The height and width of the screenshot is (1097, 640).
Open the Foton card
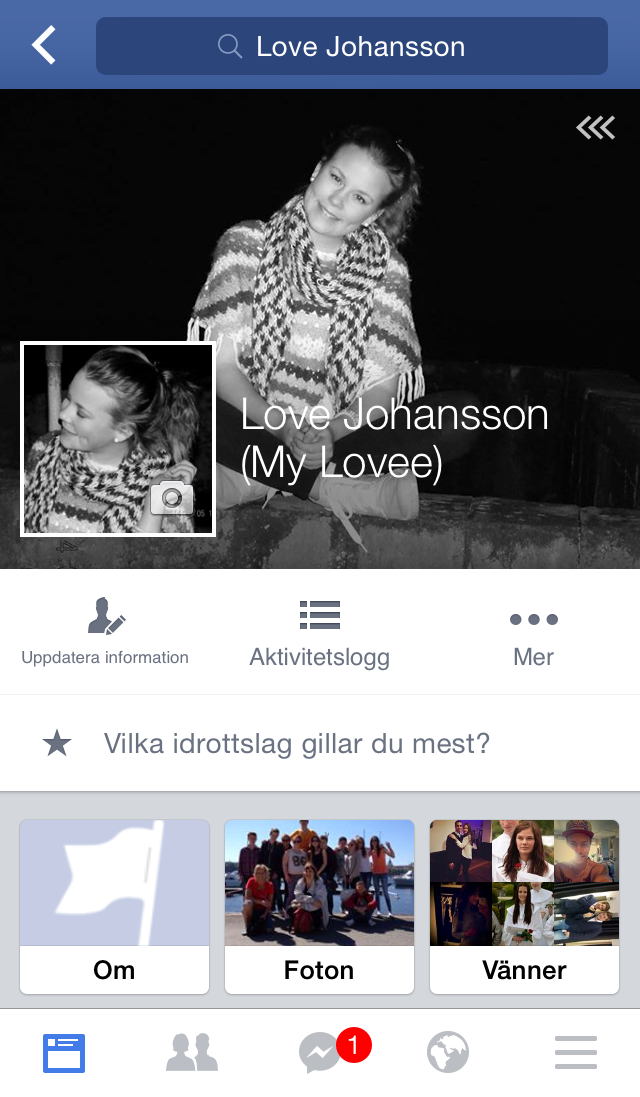[319, 907]
